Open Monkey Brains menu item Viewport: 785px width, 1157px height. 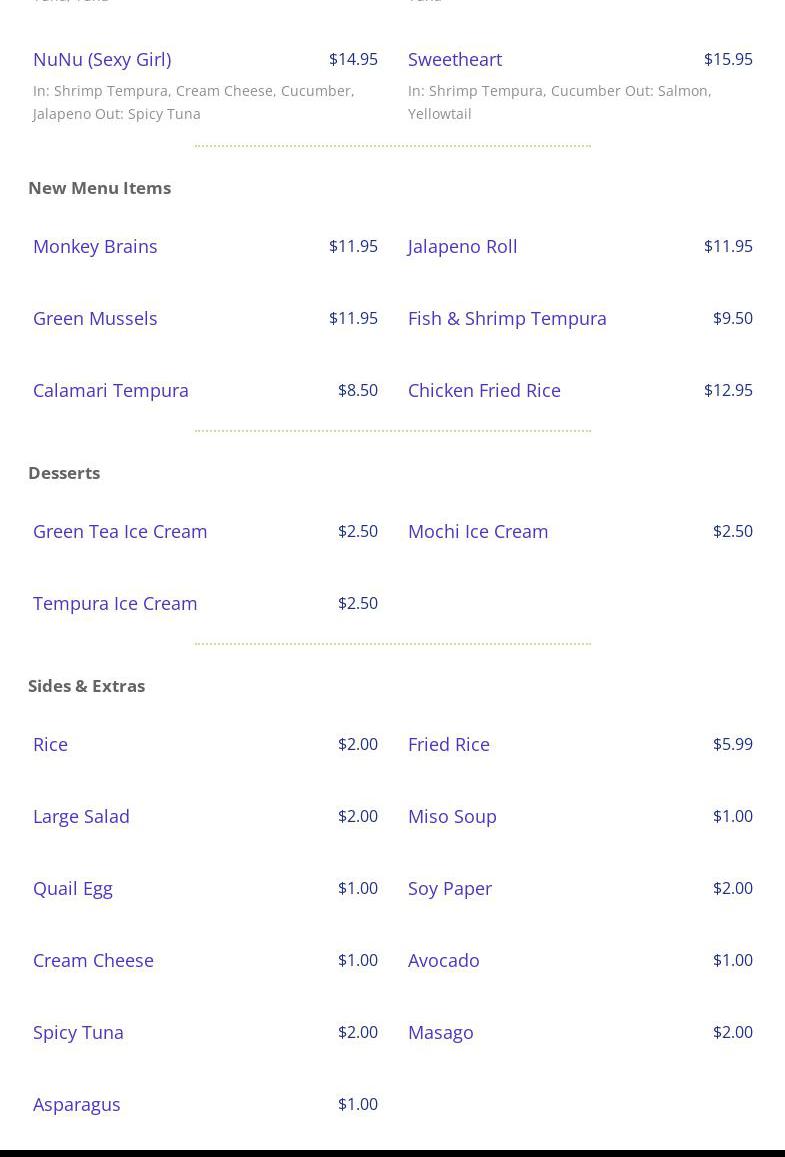click(95, 246)
